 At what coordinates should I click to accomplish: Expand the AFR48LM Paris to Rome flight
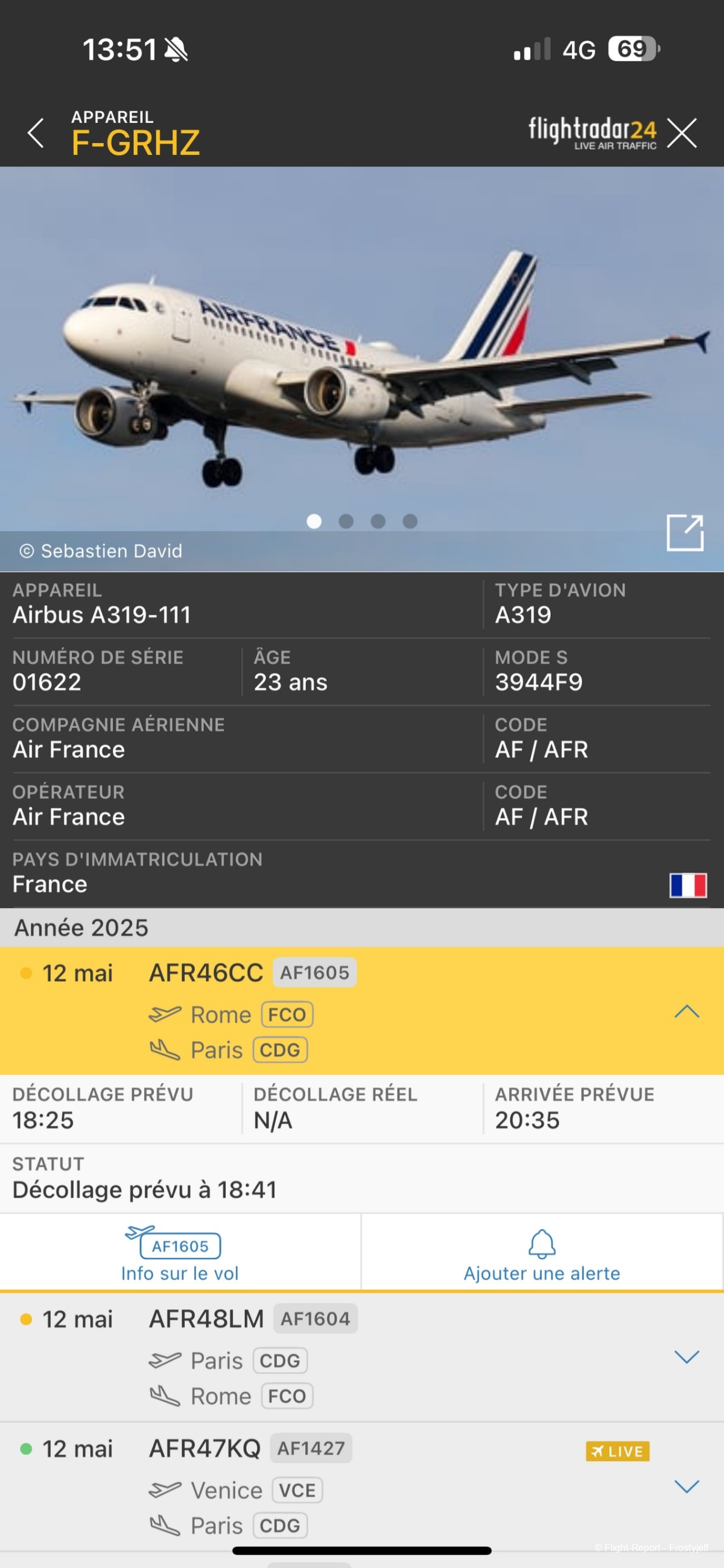point(686,1357)
